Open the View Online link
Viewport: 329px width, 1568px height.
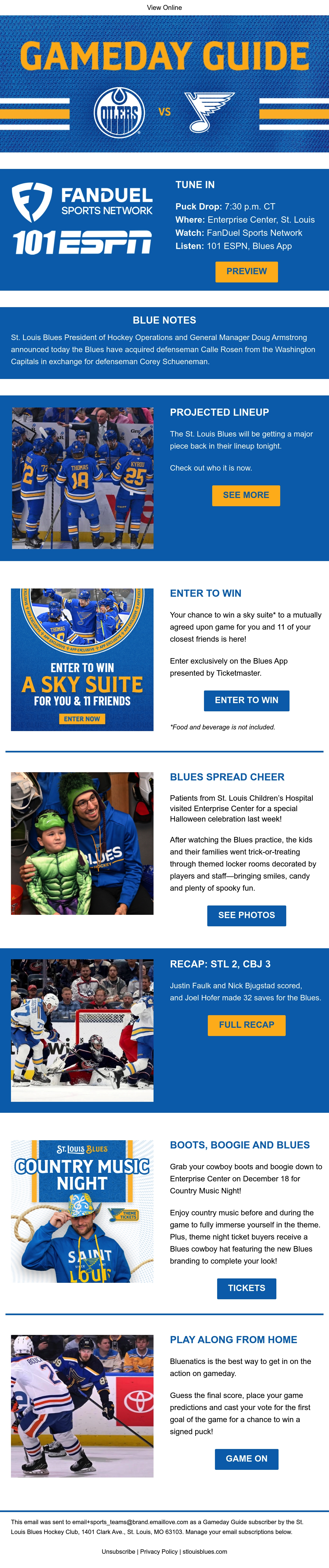tap(164, 8)
